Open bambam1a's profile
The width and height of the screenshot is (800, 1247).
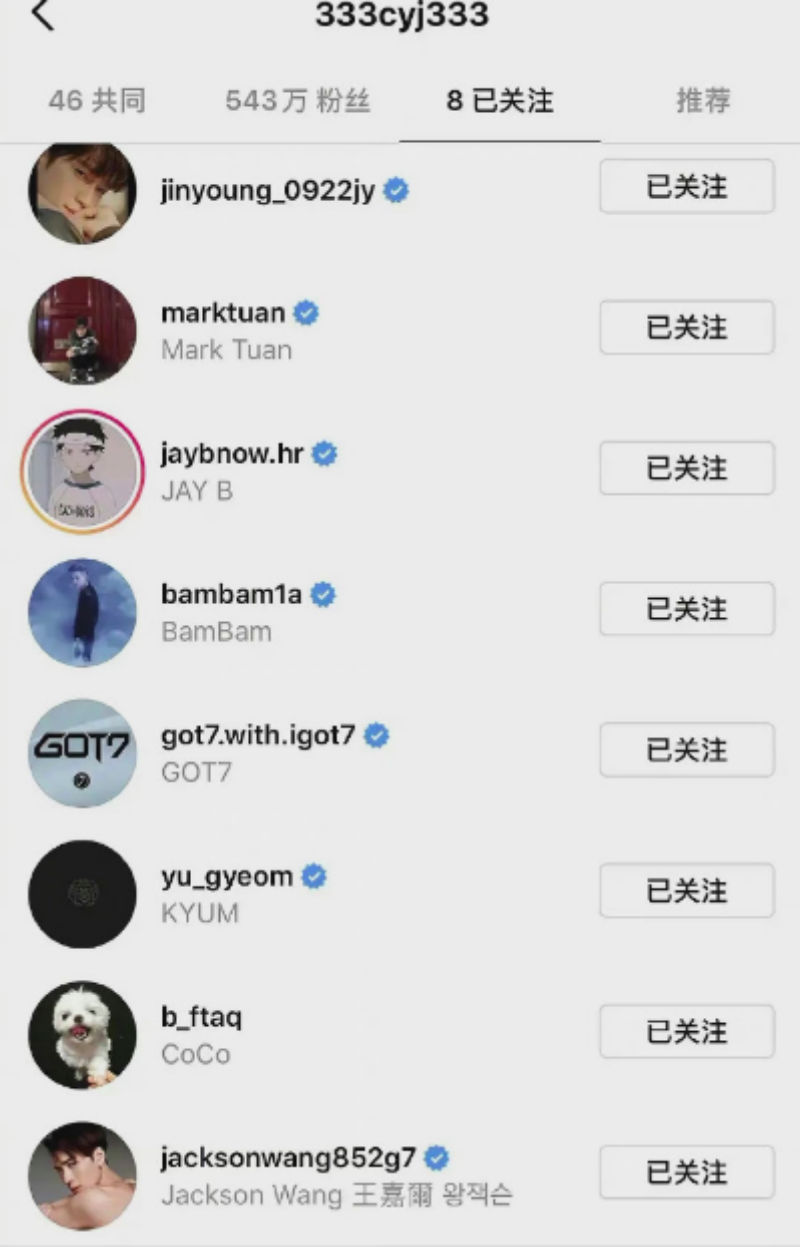231,594
